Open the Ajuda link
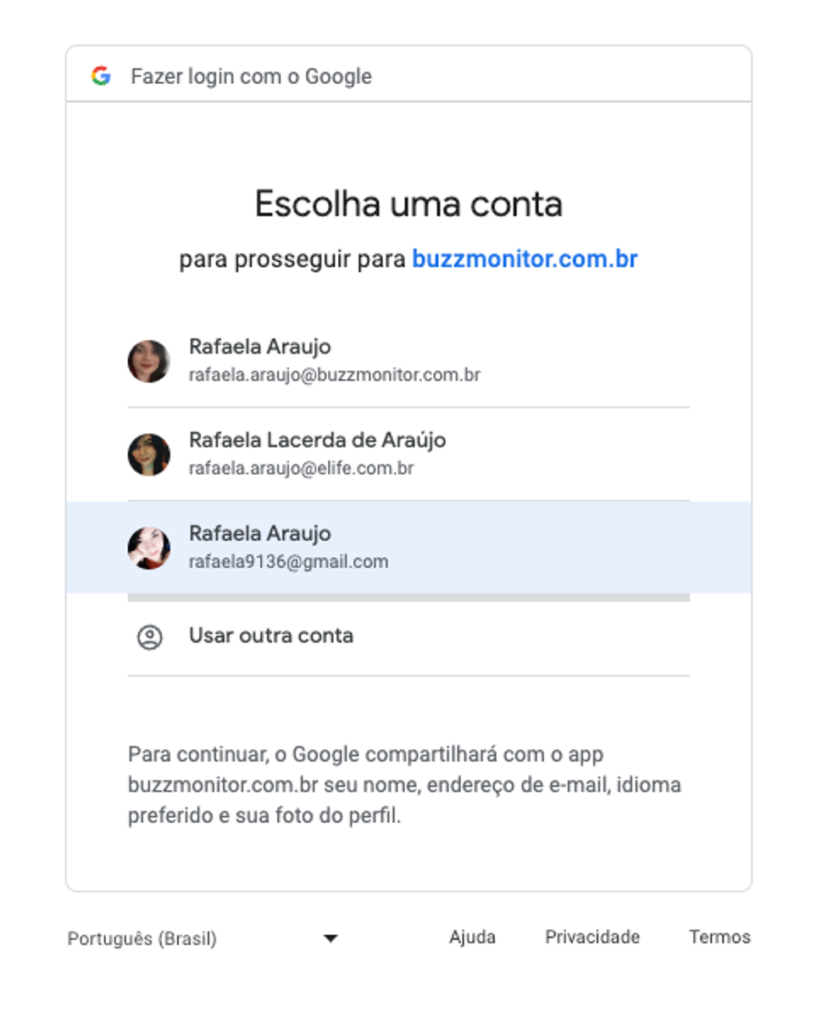This screenshot has height=1024, width=839. point(472,937)
